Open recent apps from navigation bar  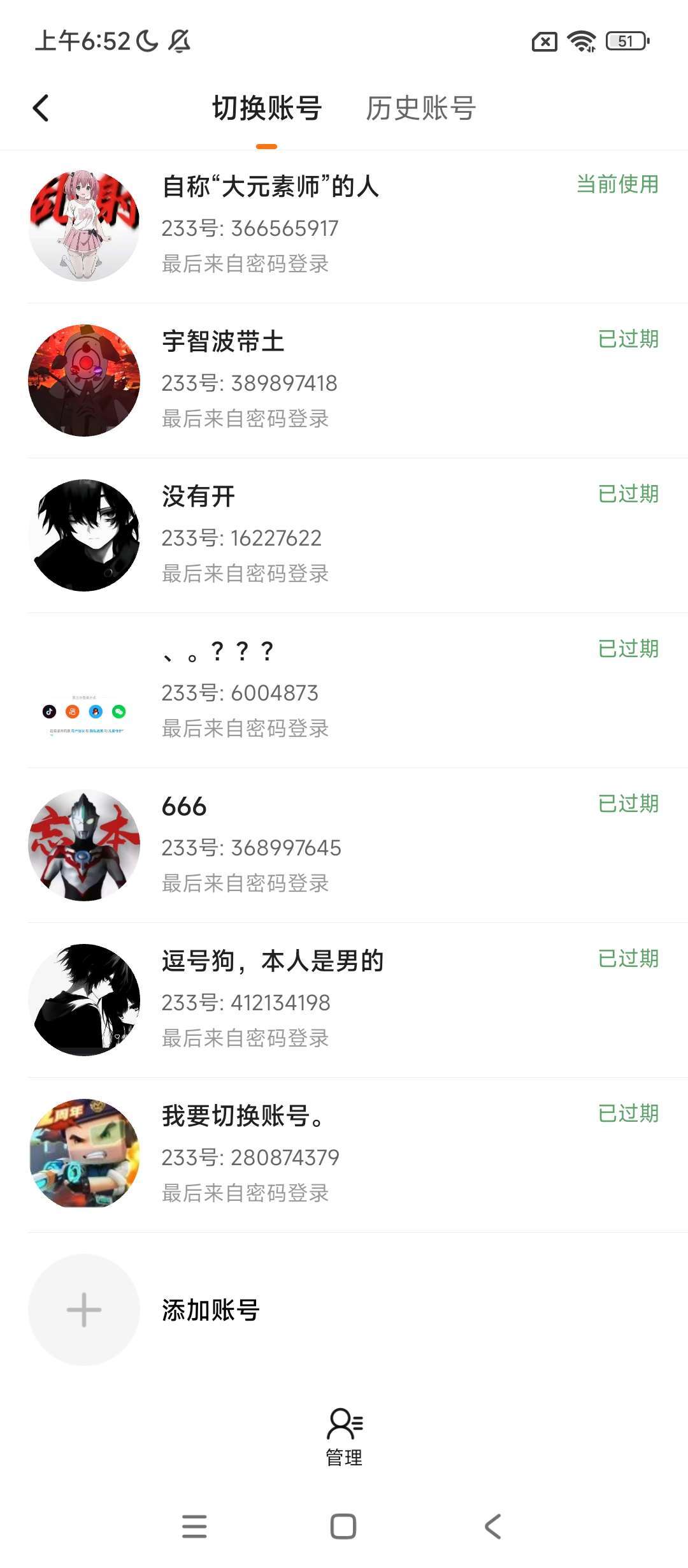coord(194,1527)
